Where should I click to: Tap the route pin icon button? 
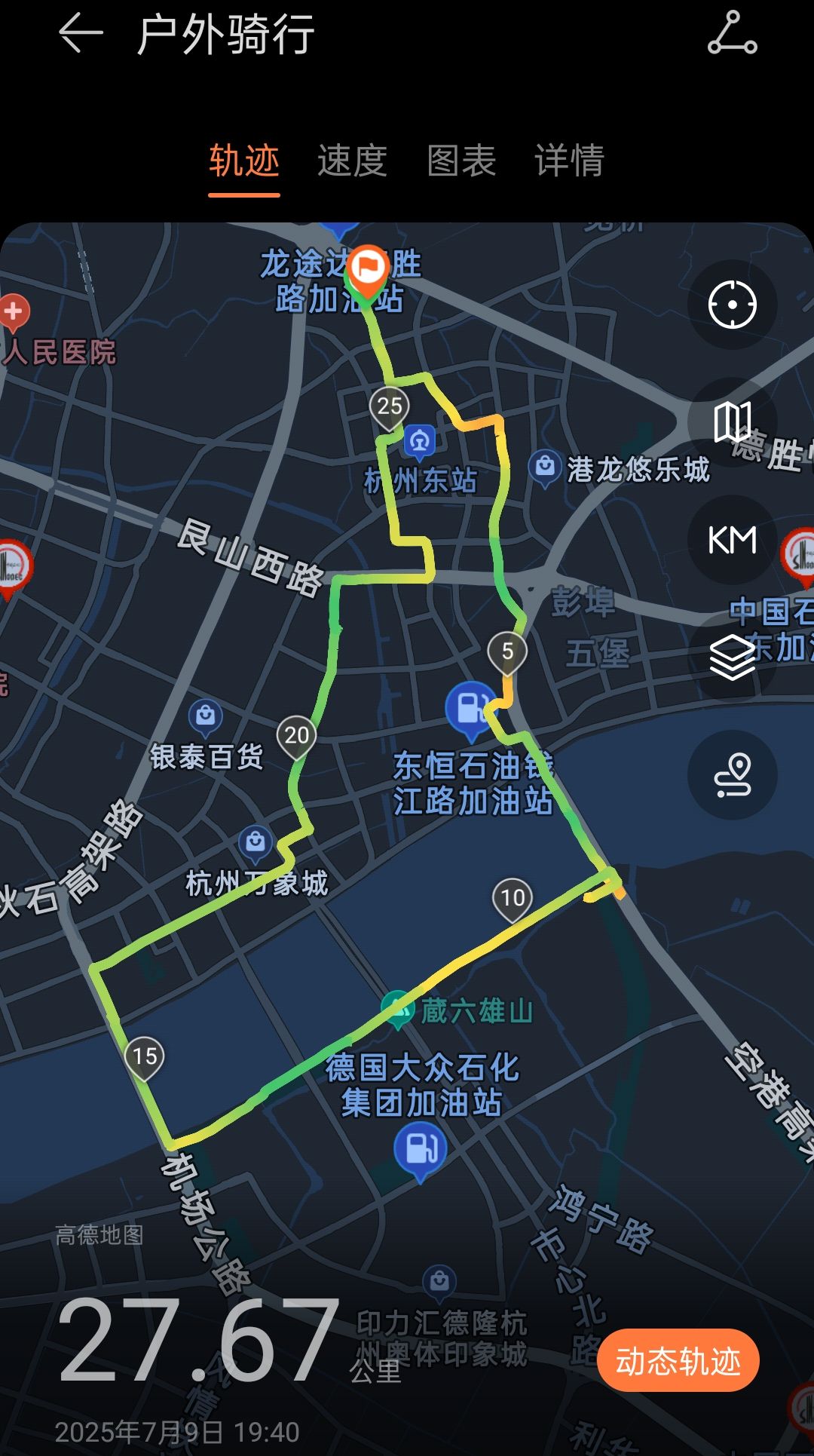click(732, 775)
